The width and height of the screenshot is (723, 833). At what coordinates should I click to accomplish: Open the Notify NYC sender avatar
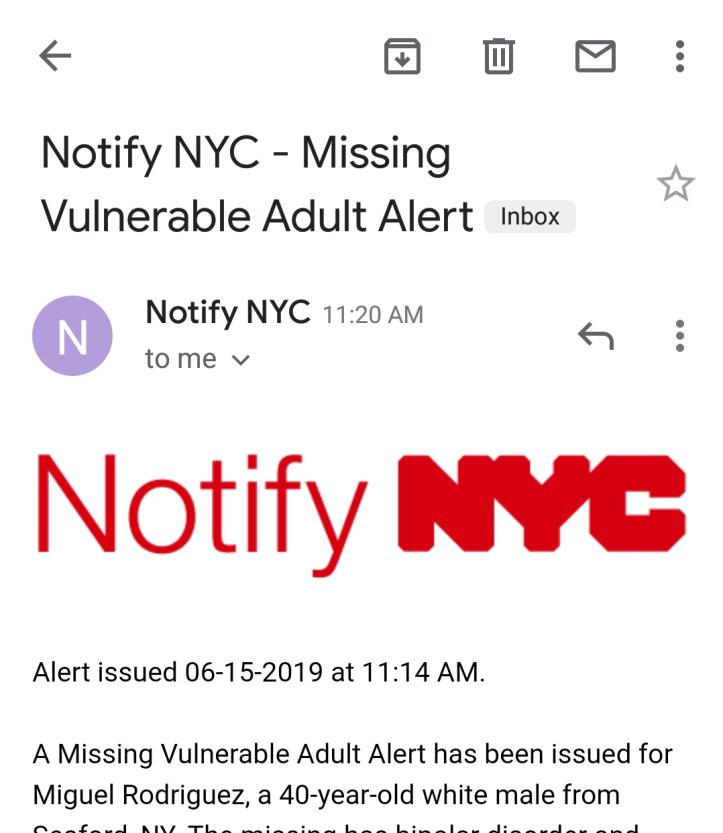coord(72,336)
